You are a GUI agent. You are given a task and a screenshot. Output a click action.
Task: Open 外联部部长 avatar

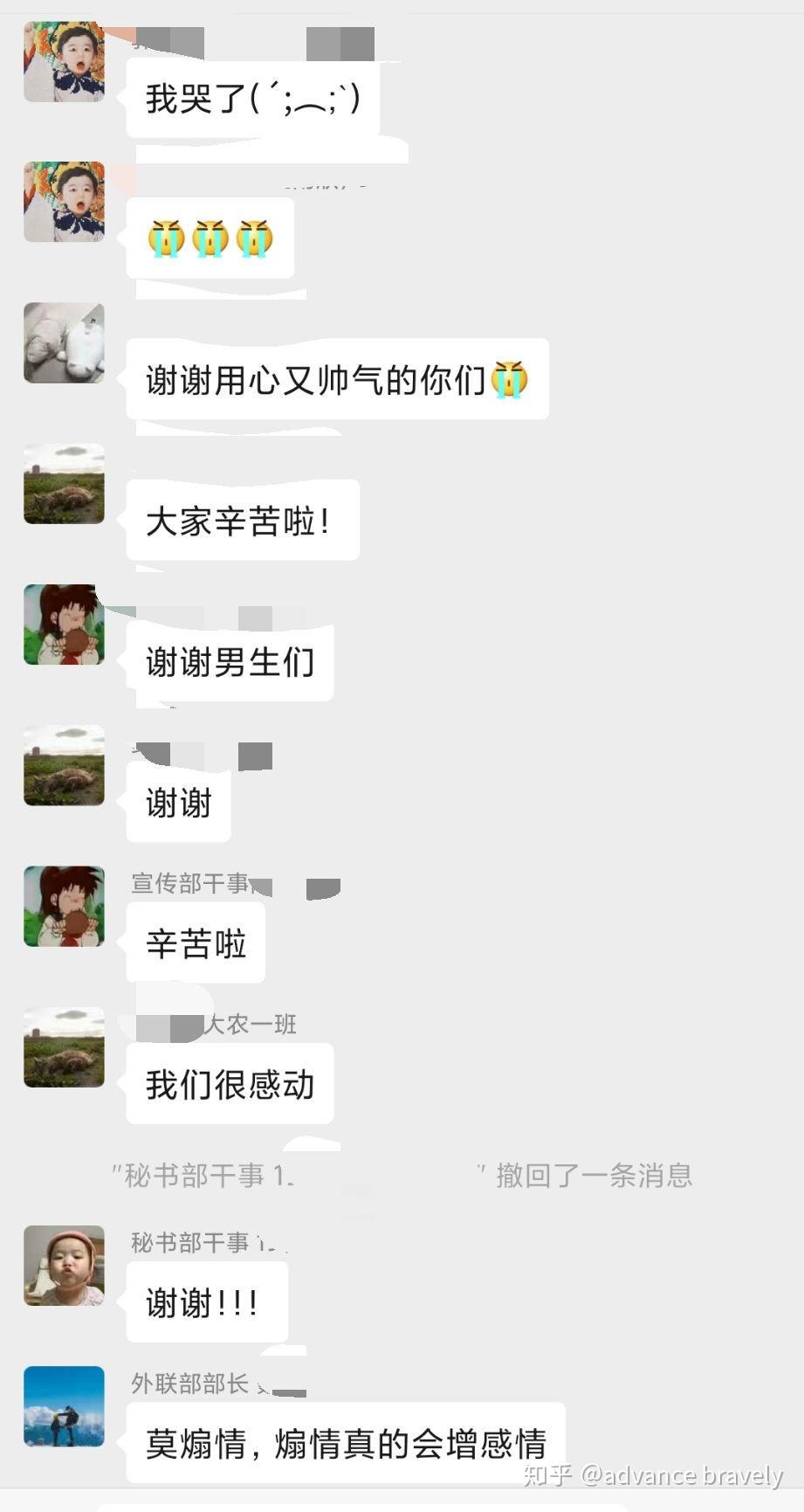tap(64, 1406)
